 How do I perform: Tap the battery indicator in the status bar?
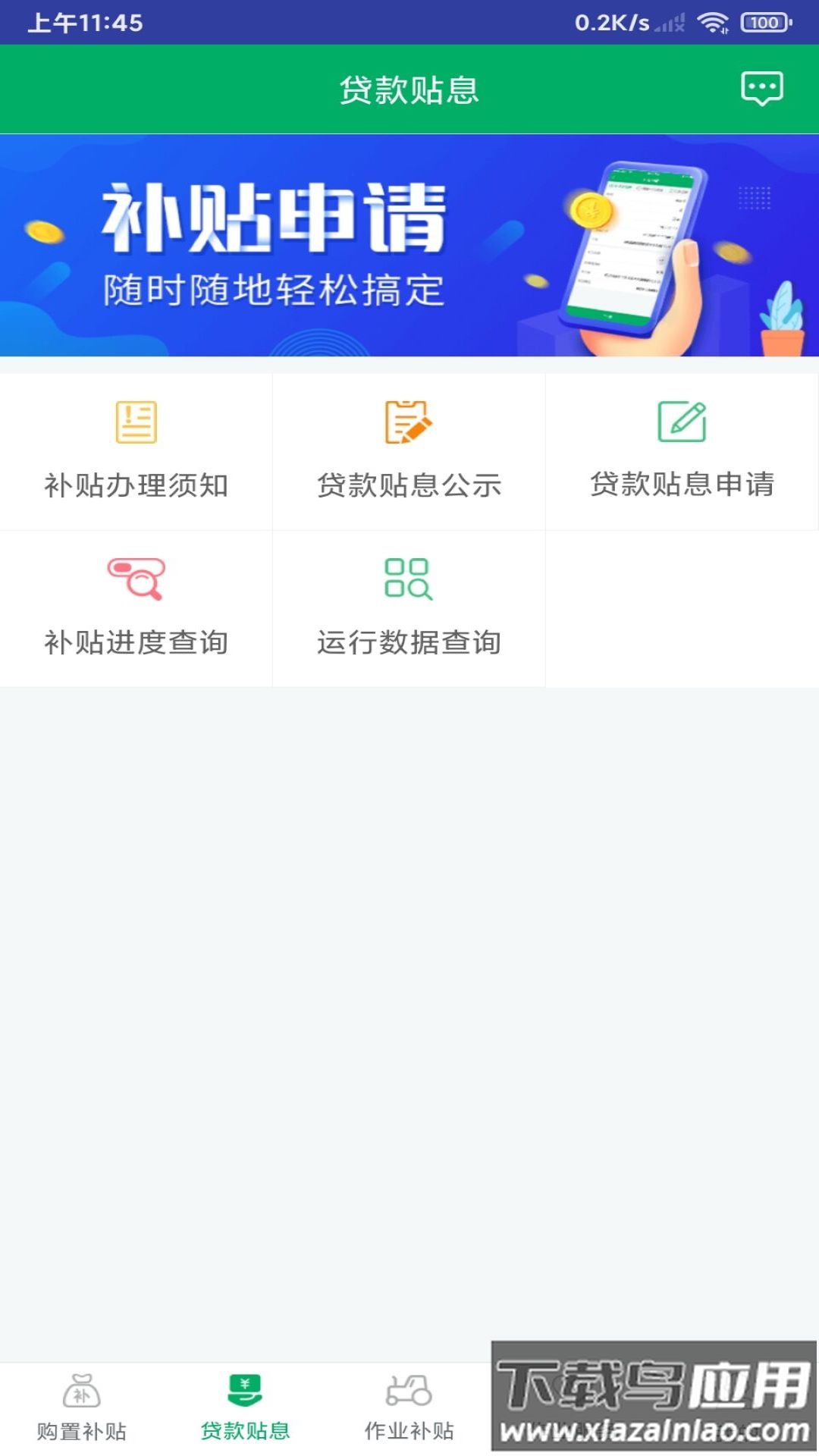(766, 22)
